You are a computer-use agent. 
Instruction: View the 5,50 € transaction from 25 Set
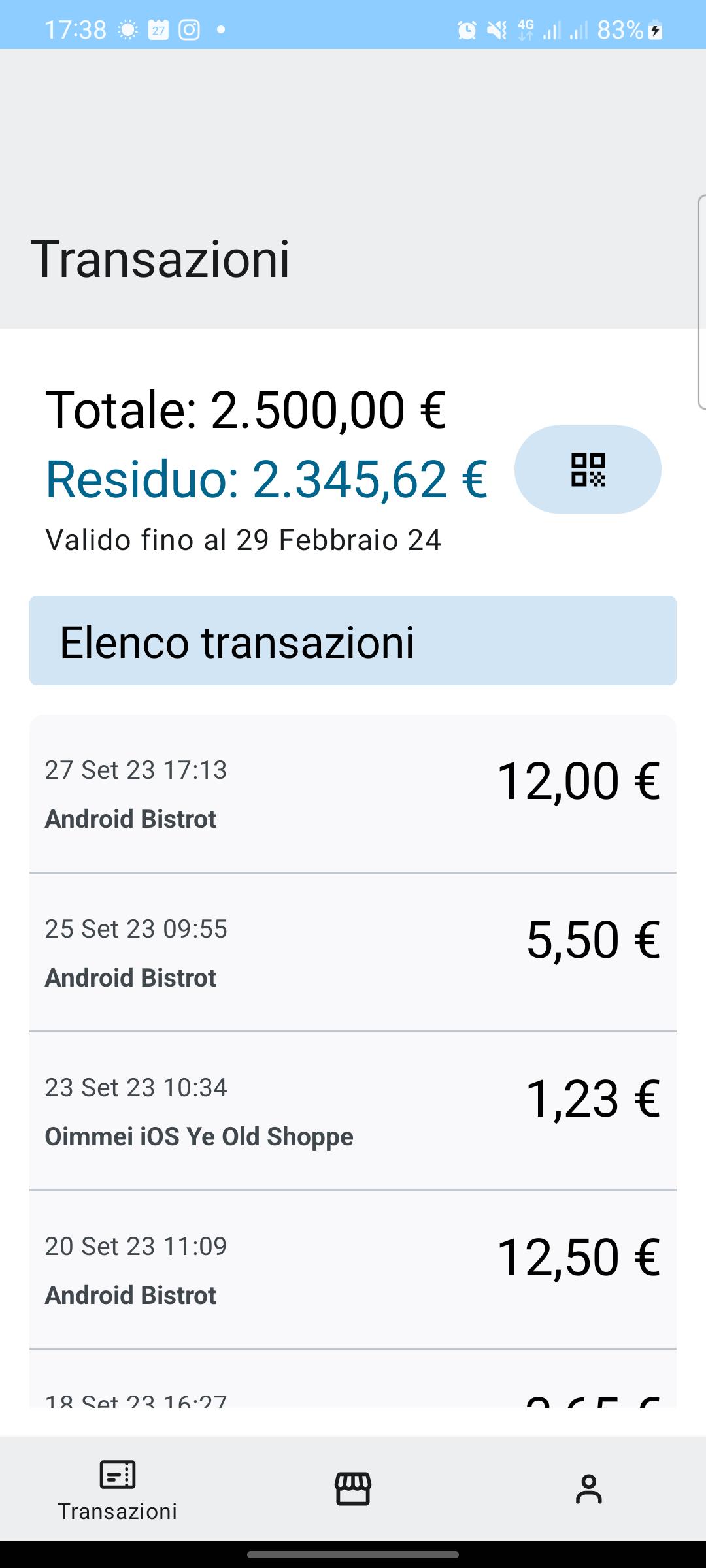tap(353, 952)
